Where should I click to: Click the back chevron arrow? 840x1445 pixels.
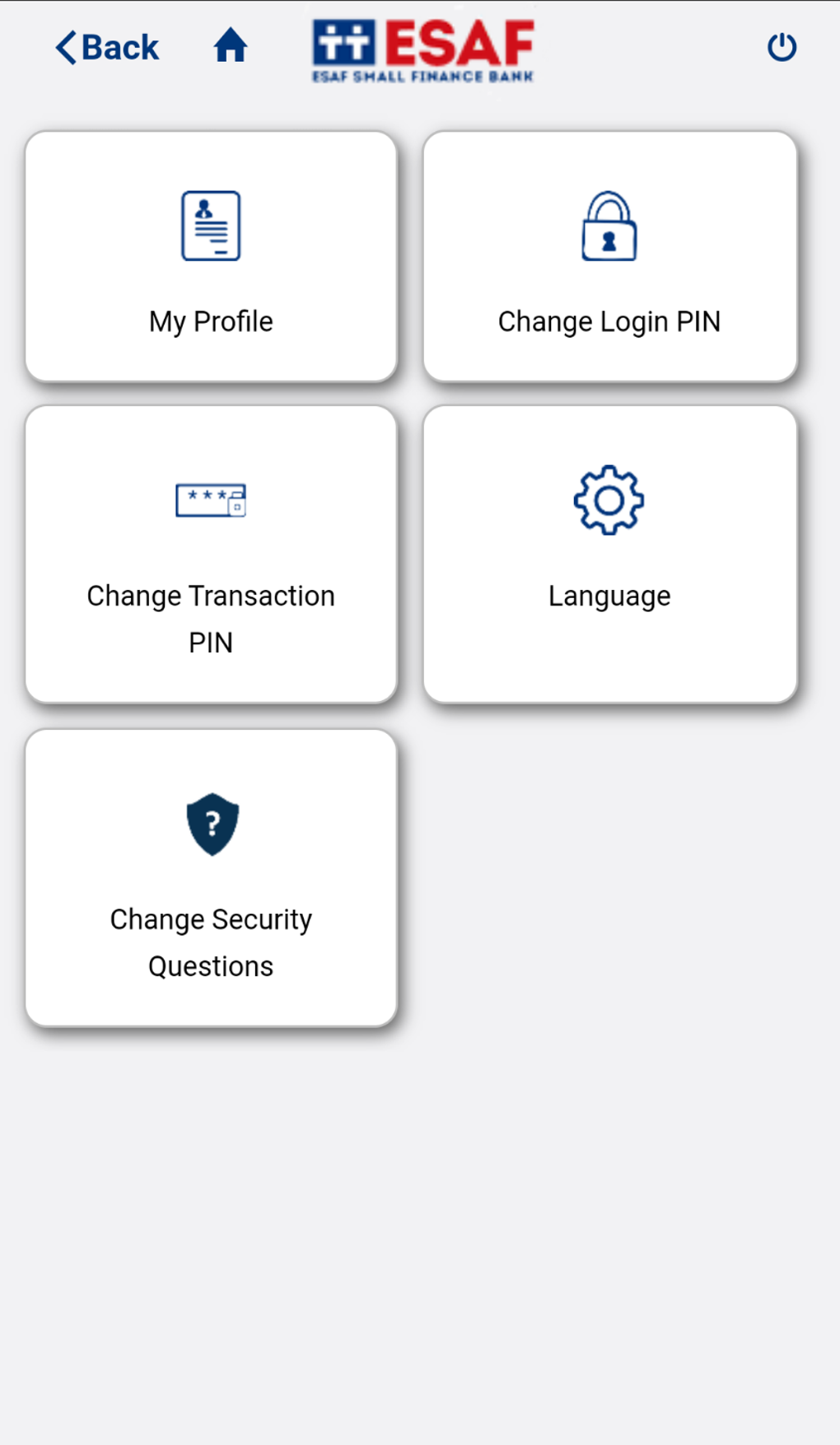[x=65, y=47]
